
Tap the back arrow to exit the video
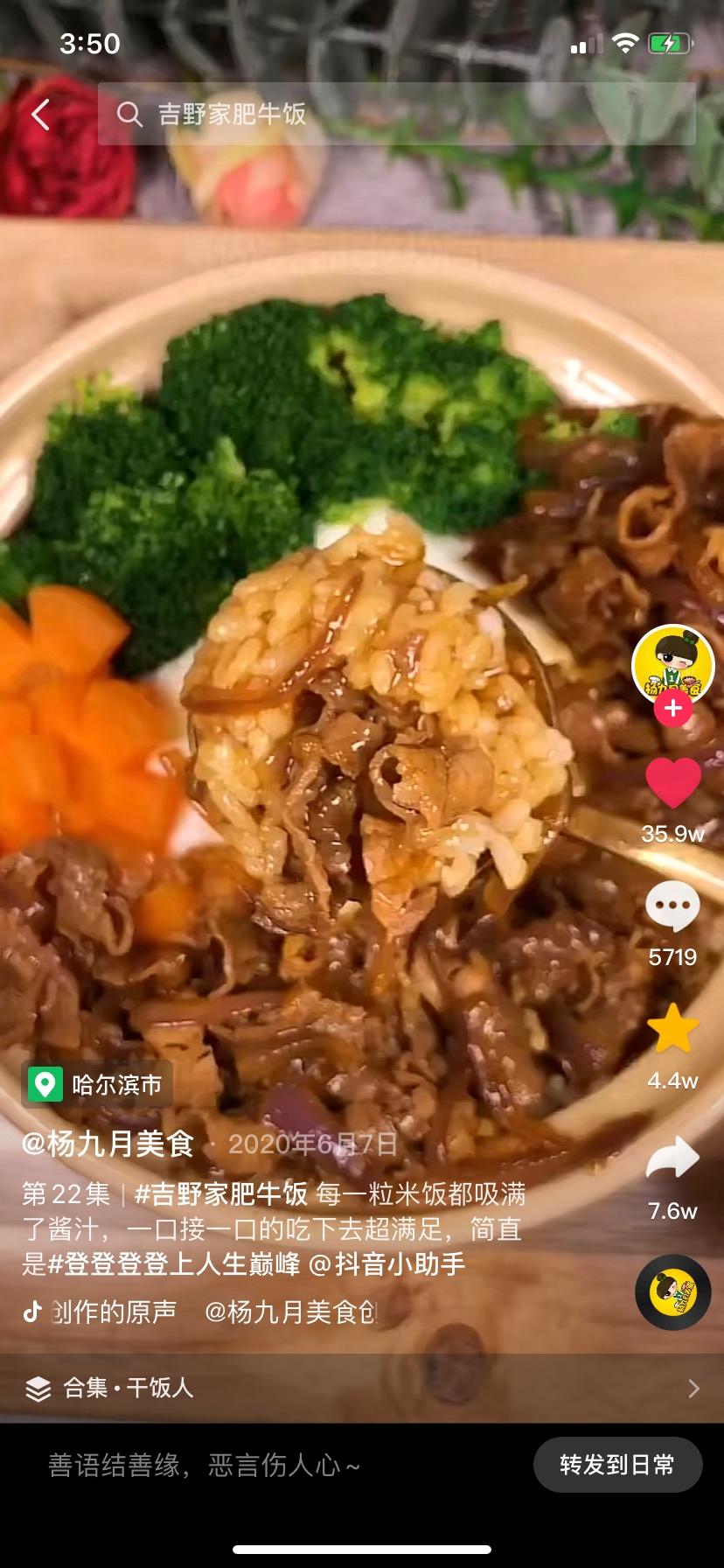click(x=39, y=114)
